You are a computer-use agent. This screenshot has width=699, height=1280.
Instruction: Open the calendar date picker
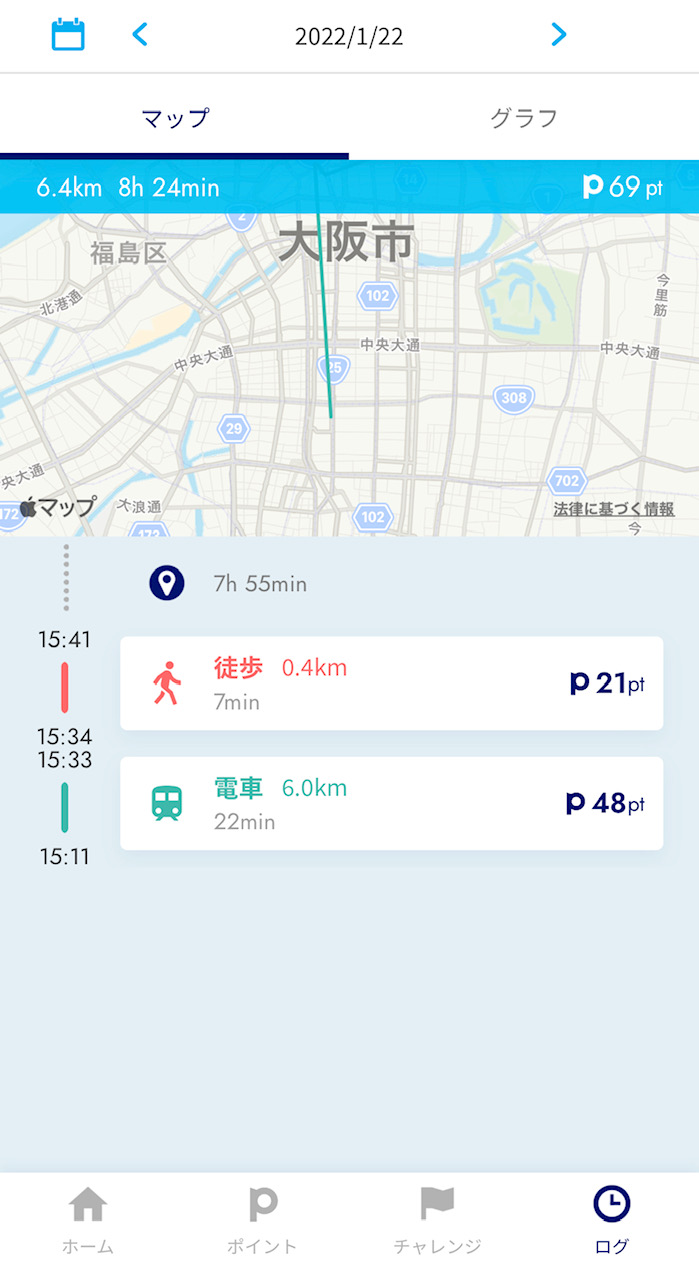coord(68,36)
